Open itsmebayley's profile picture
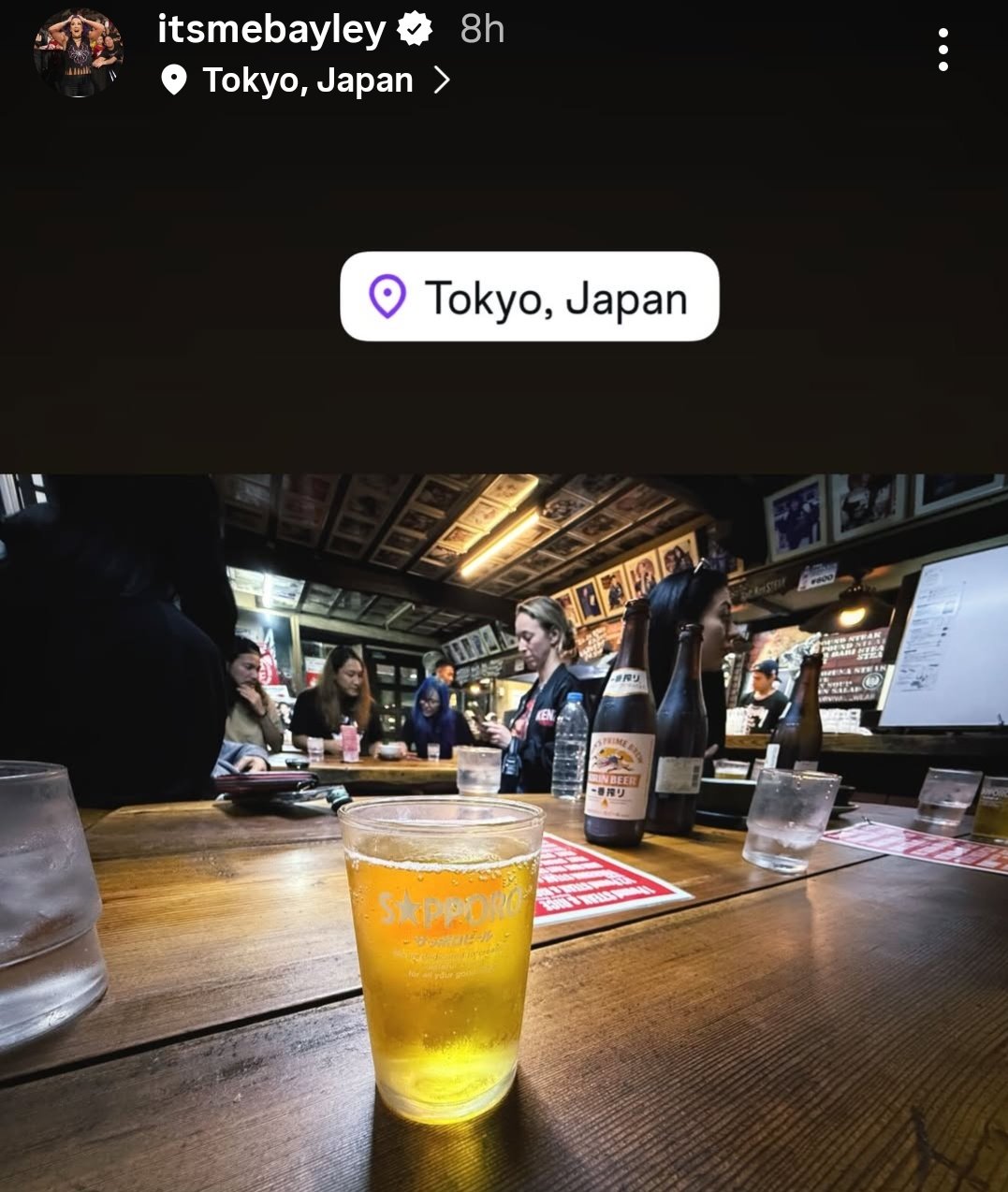The image size is (1008, 1192). [x=79, y=52]
